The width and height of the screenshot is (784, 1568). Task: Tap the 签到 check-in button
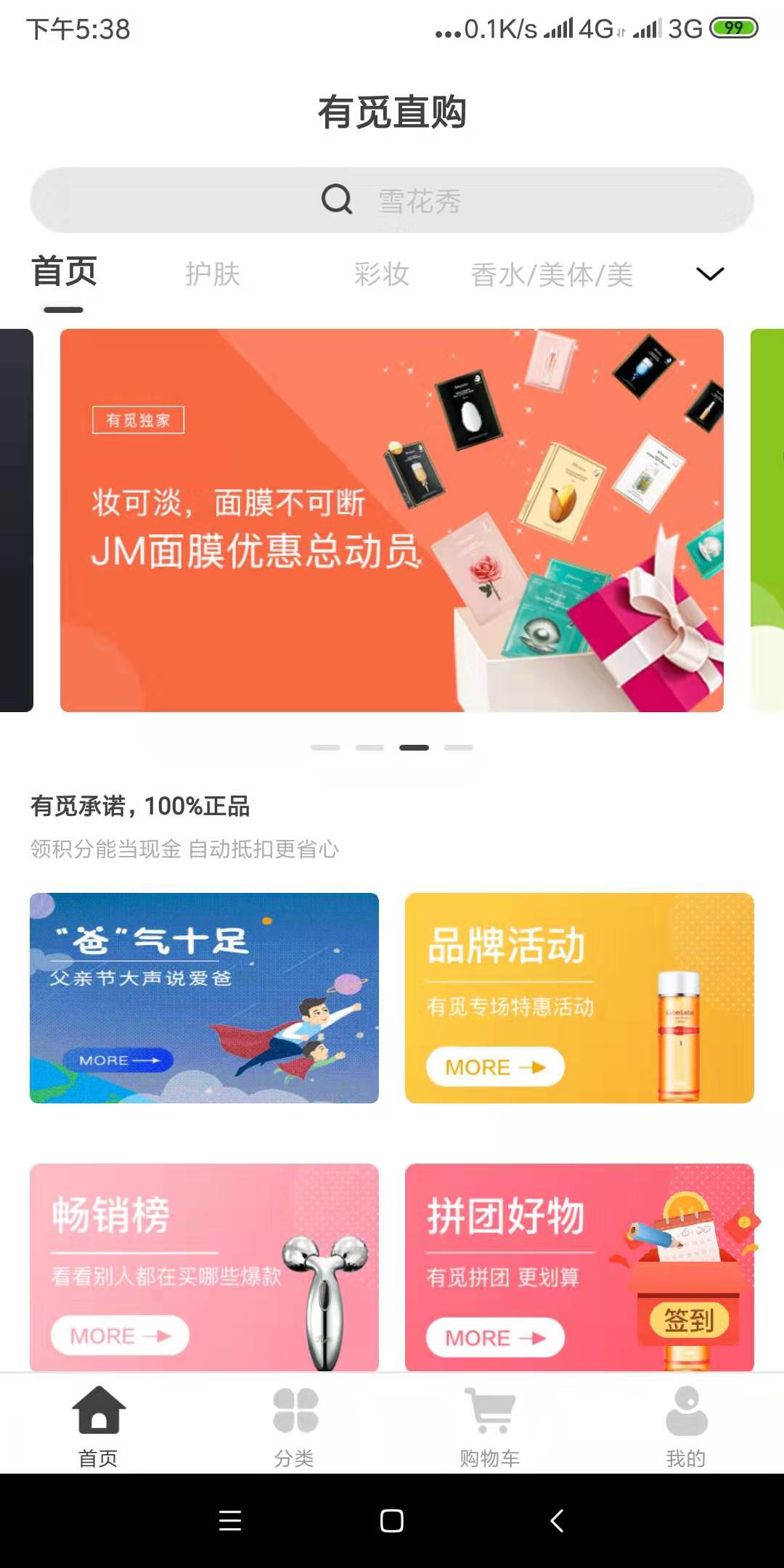688,1319
